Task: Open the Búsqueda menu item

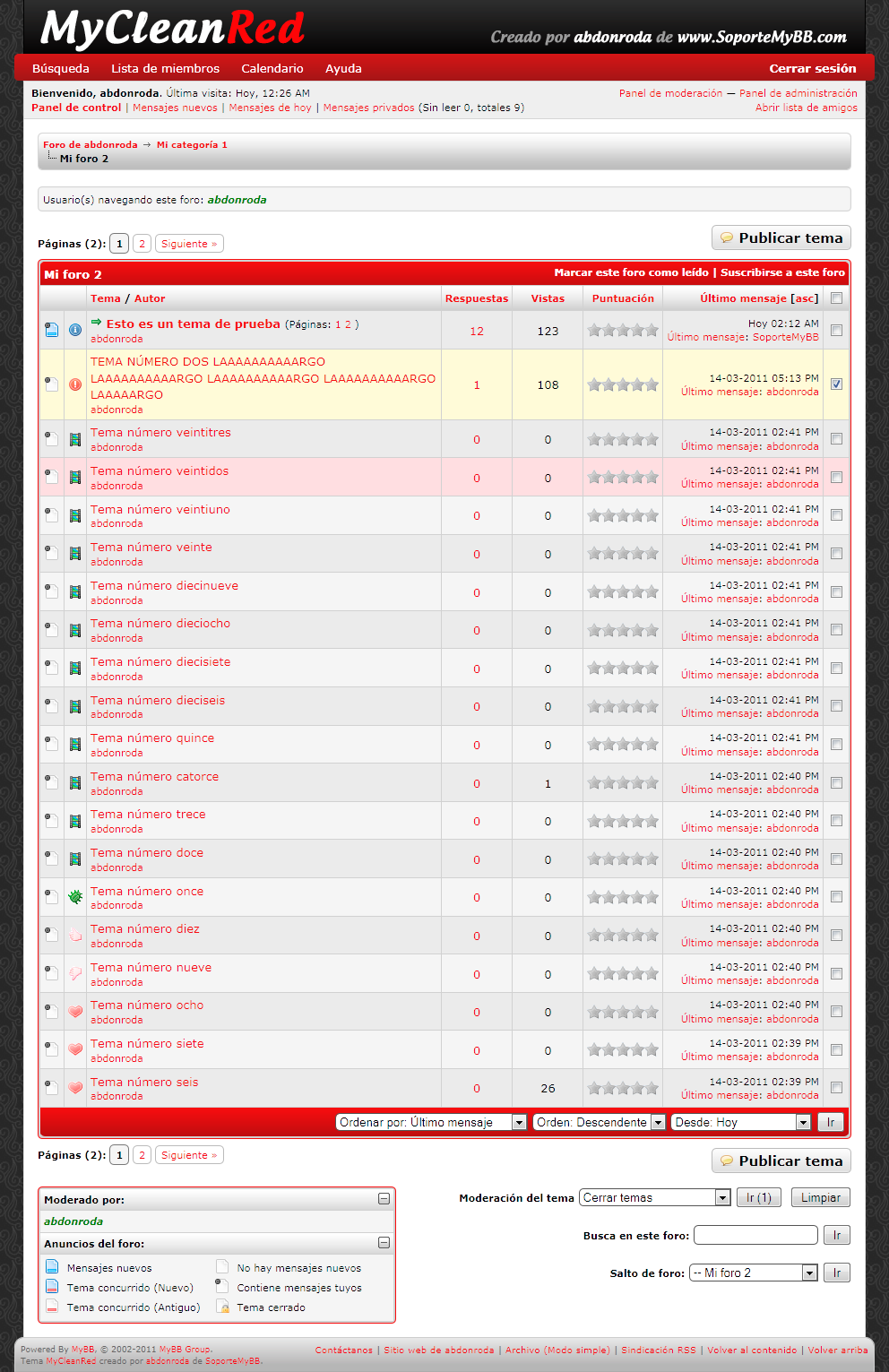Action: (61, 68)
